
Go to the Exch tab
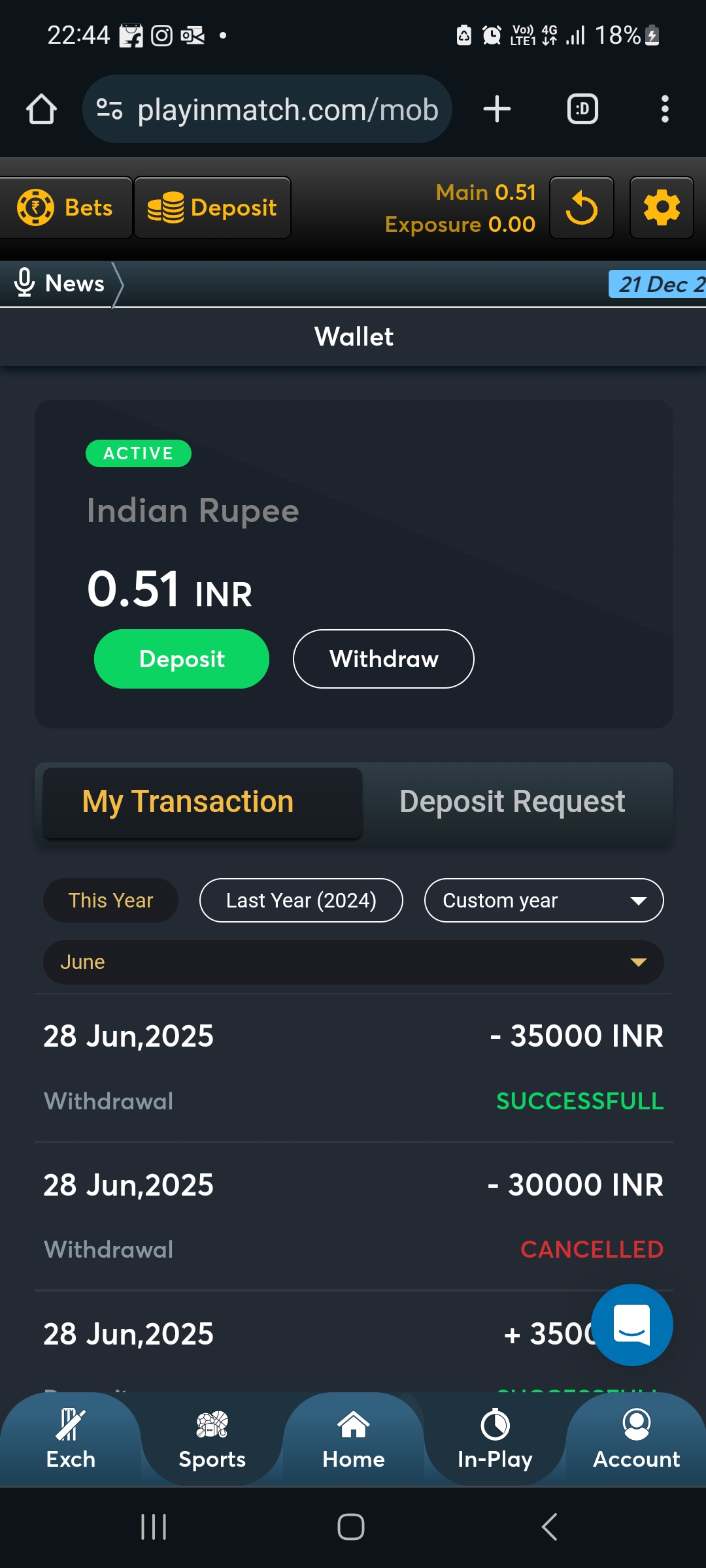coord(71,1441)
